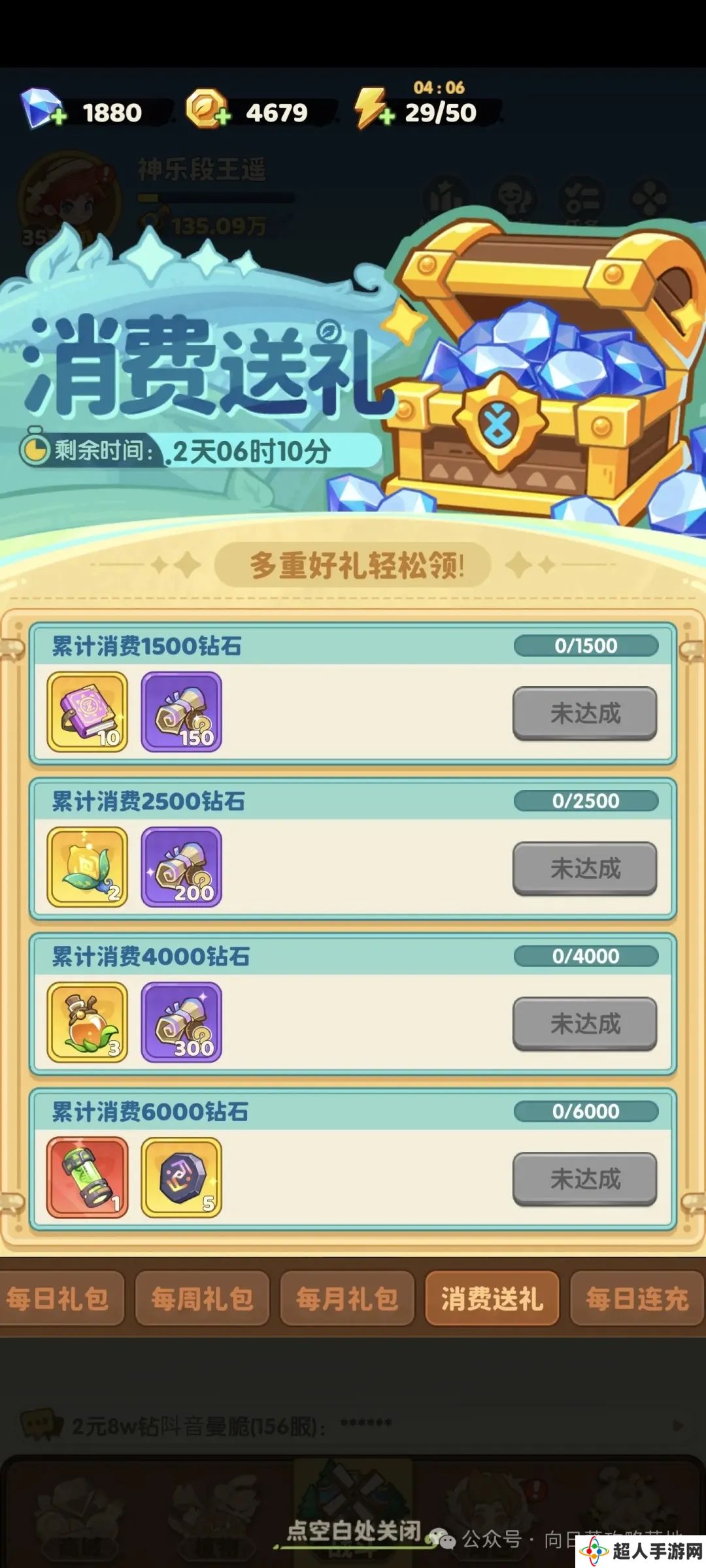This screenshot has width=706, height=1568.
Task: Add more diamonds via the plus icon
Action: click(58, 118)
